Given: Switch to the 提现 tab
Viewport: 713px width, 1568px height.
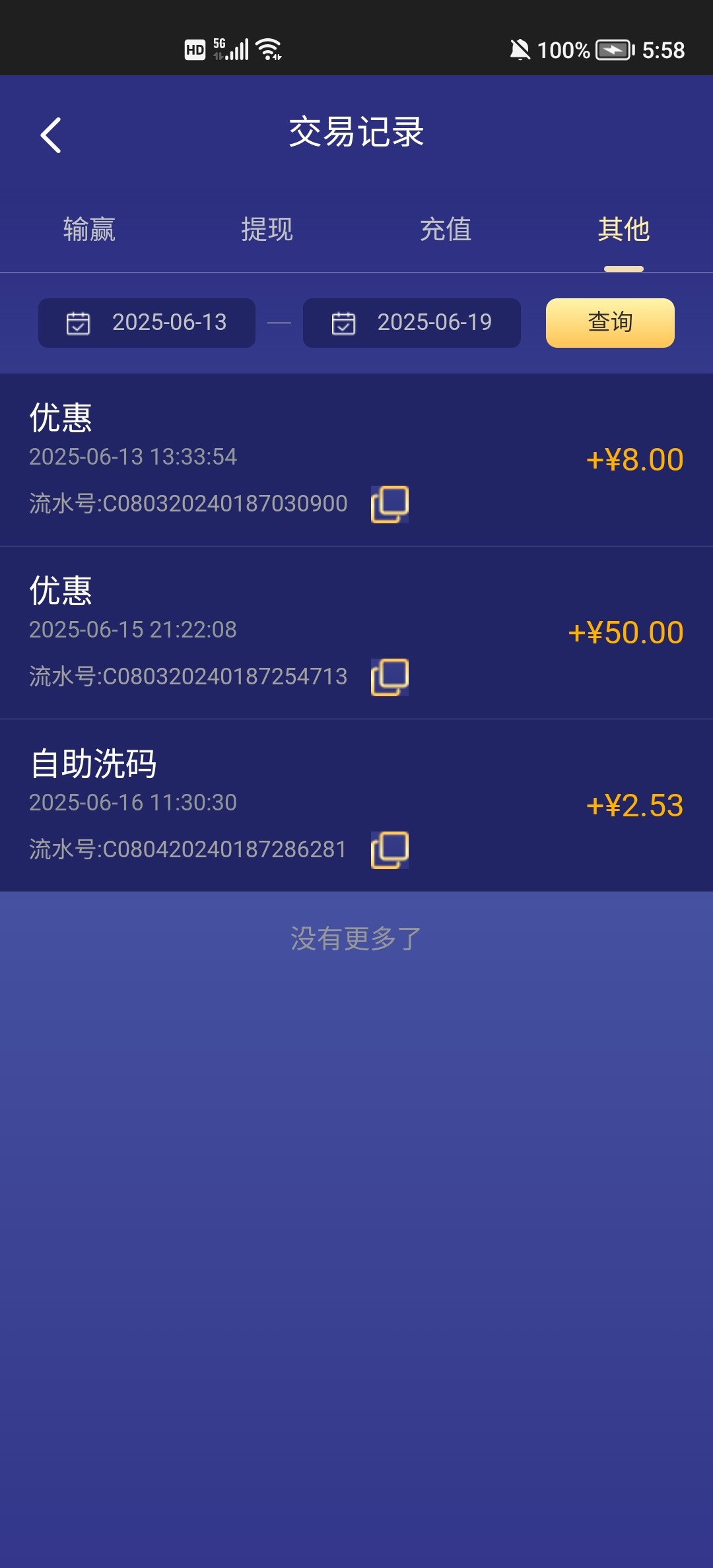Looking at the screenshot, I should [x=267, y=230].
